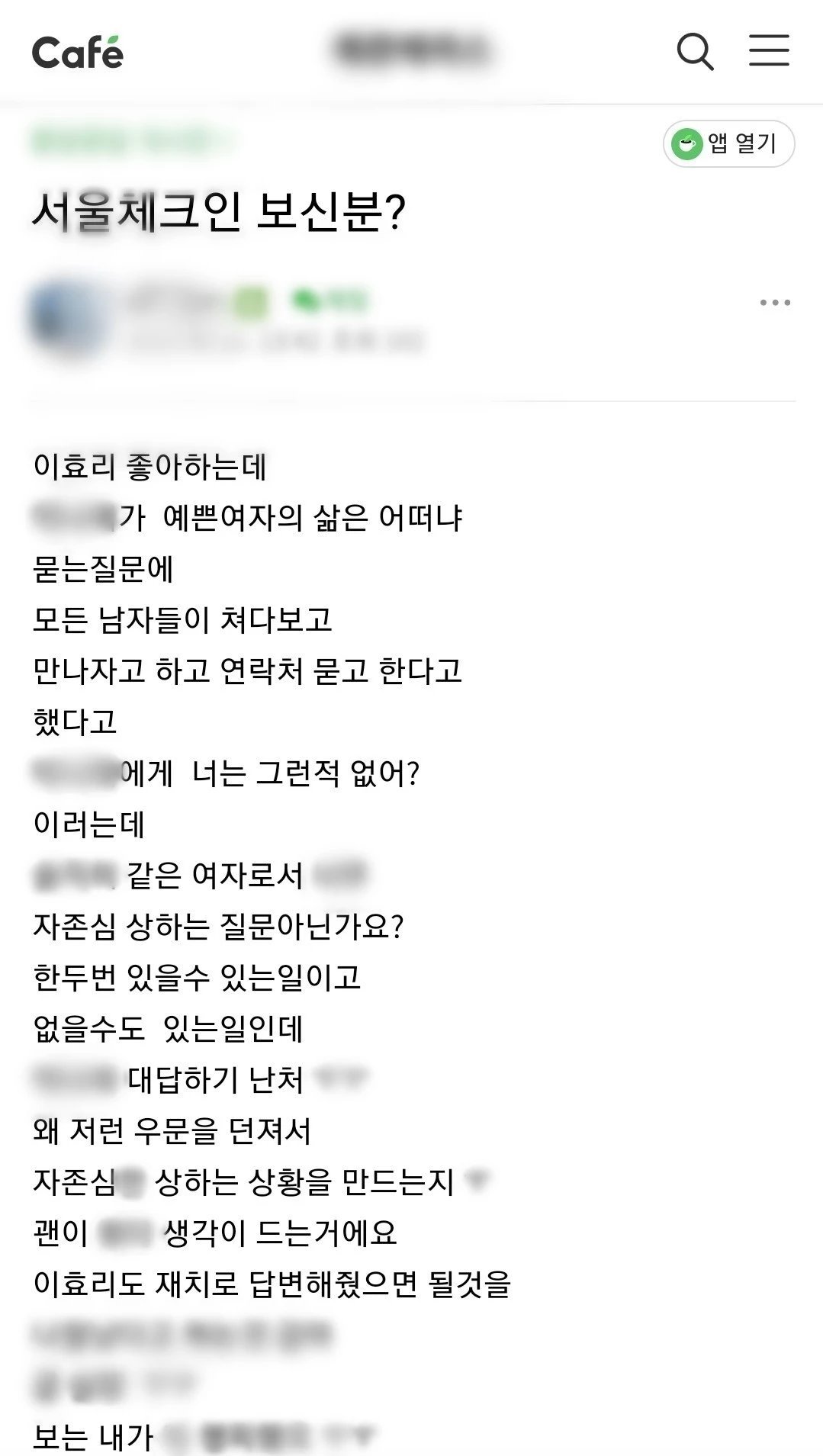Open the post's three-dot overflow menu
The image size is (823, 1456).
(x=775, y=303)
